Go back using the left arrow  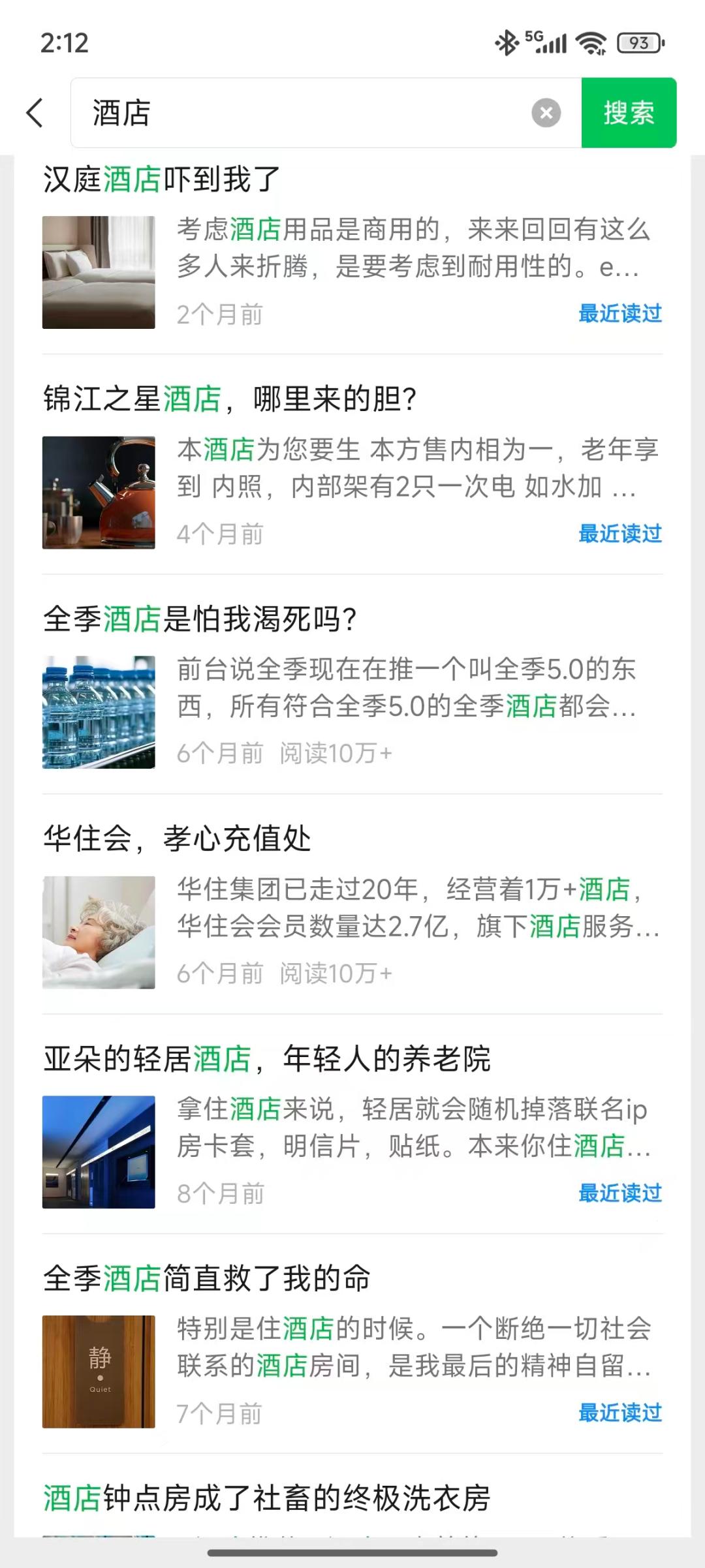35,113
